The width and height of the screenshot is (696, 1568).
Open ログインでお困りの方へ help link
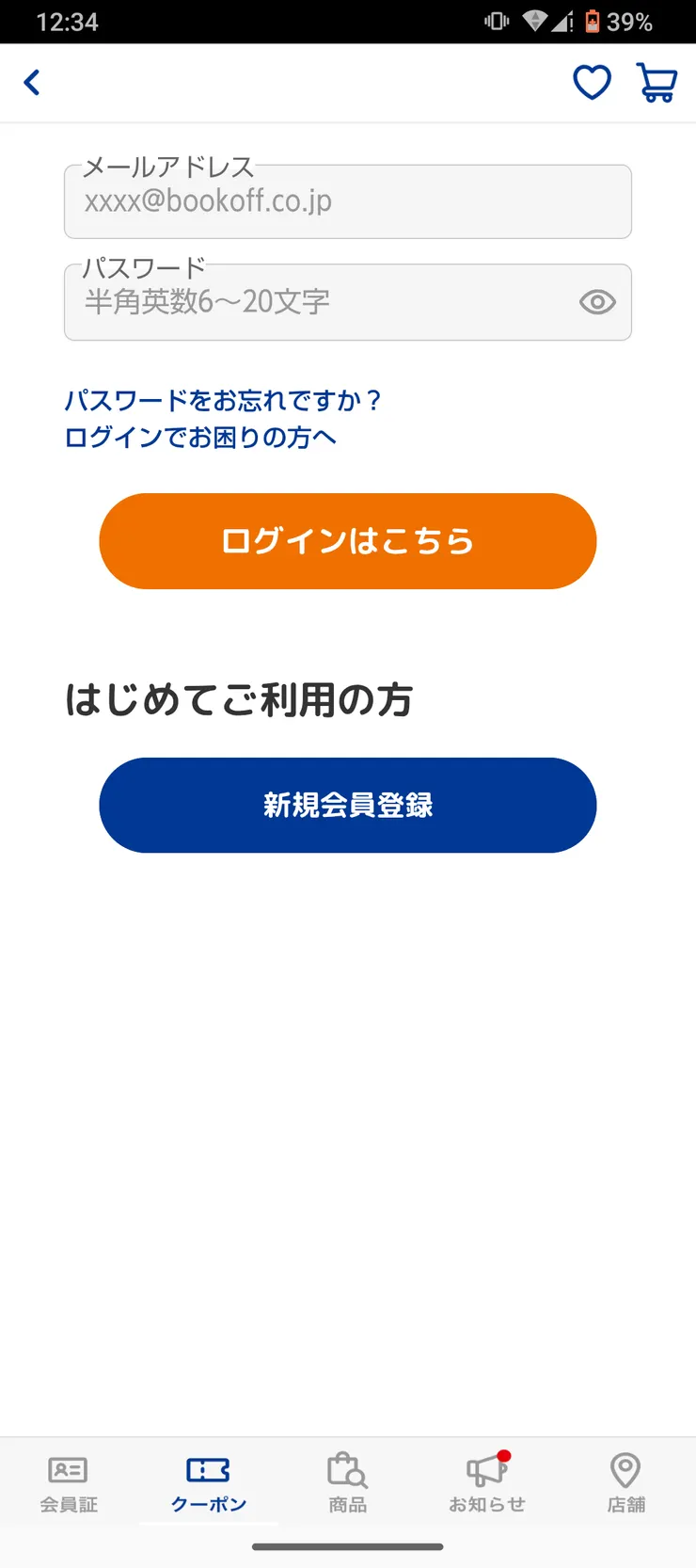pyautogui.click(x=200, y=438)
